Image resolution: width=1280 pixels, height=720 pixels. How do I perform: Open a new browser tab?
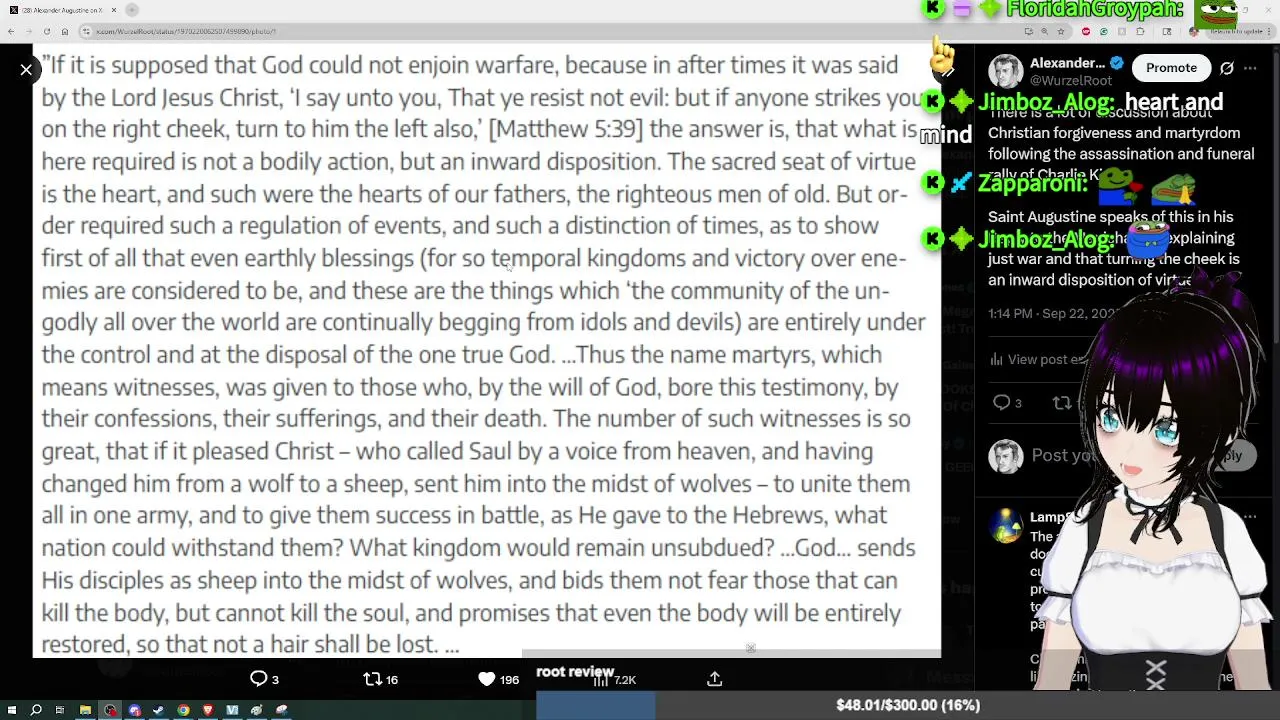click(x=132, y=10)
